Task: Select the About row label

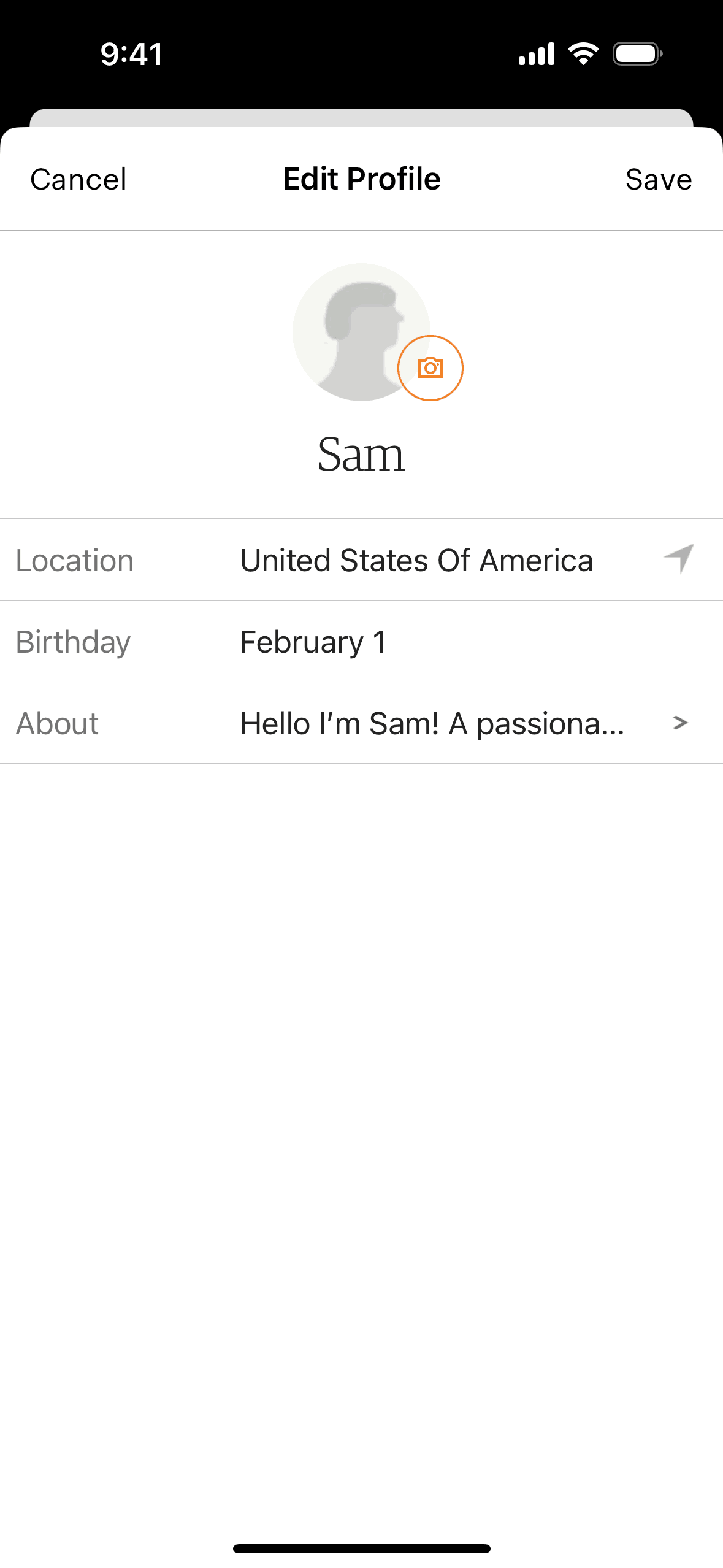Action: tap(57, 724)
